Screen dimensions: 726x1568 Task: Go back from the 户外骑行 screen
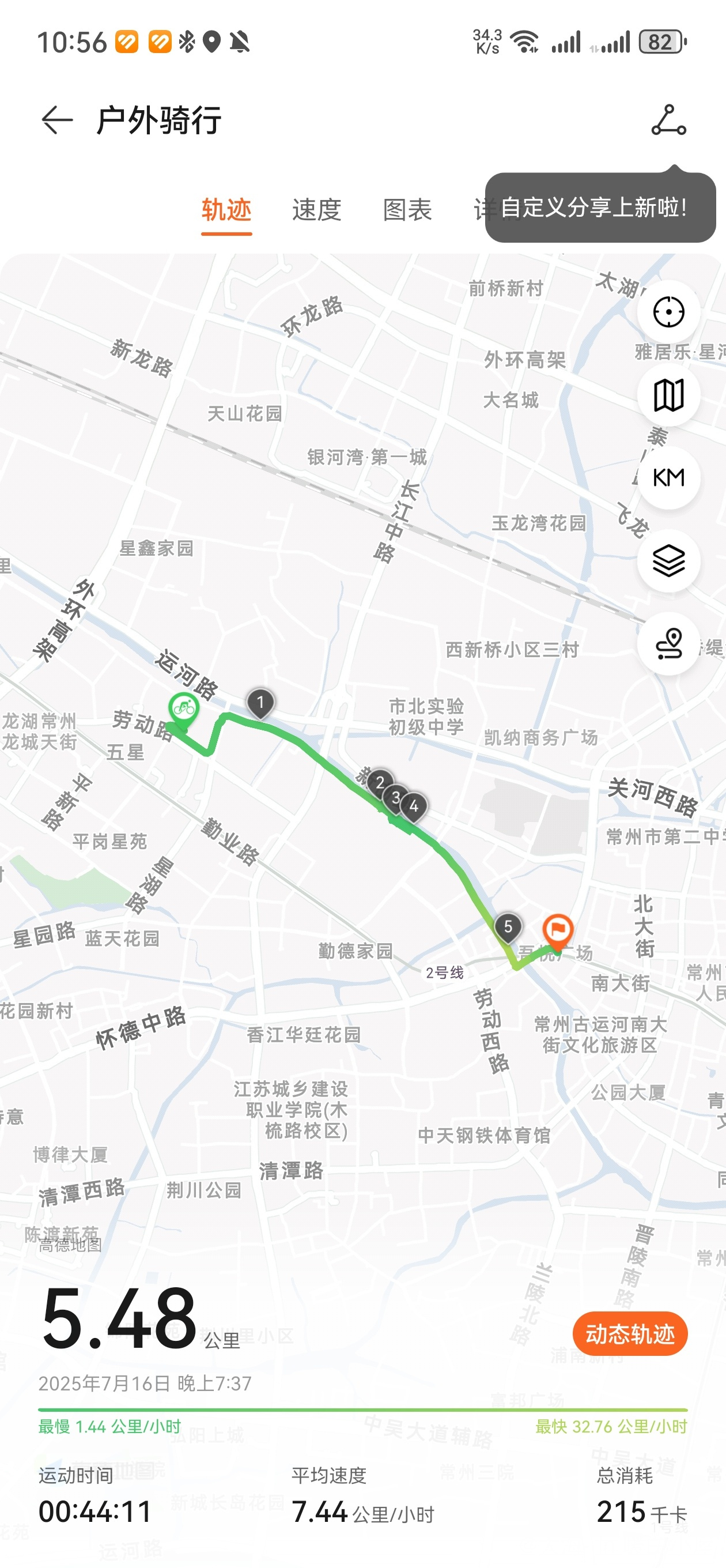pos(56,119)
